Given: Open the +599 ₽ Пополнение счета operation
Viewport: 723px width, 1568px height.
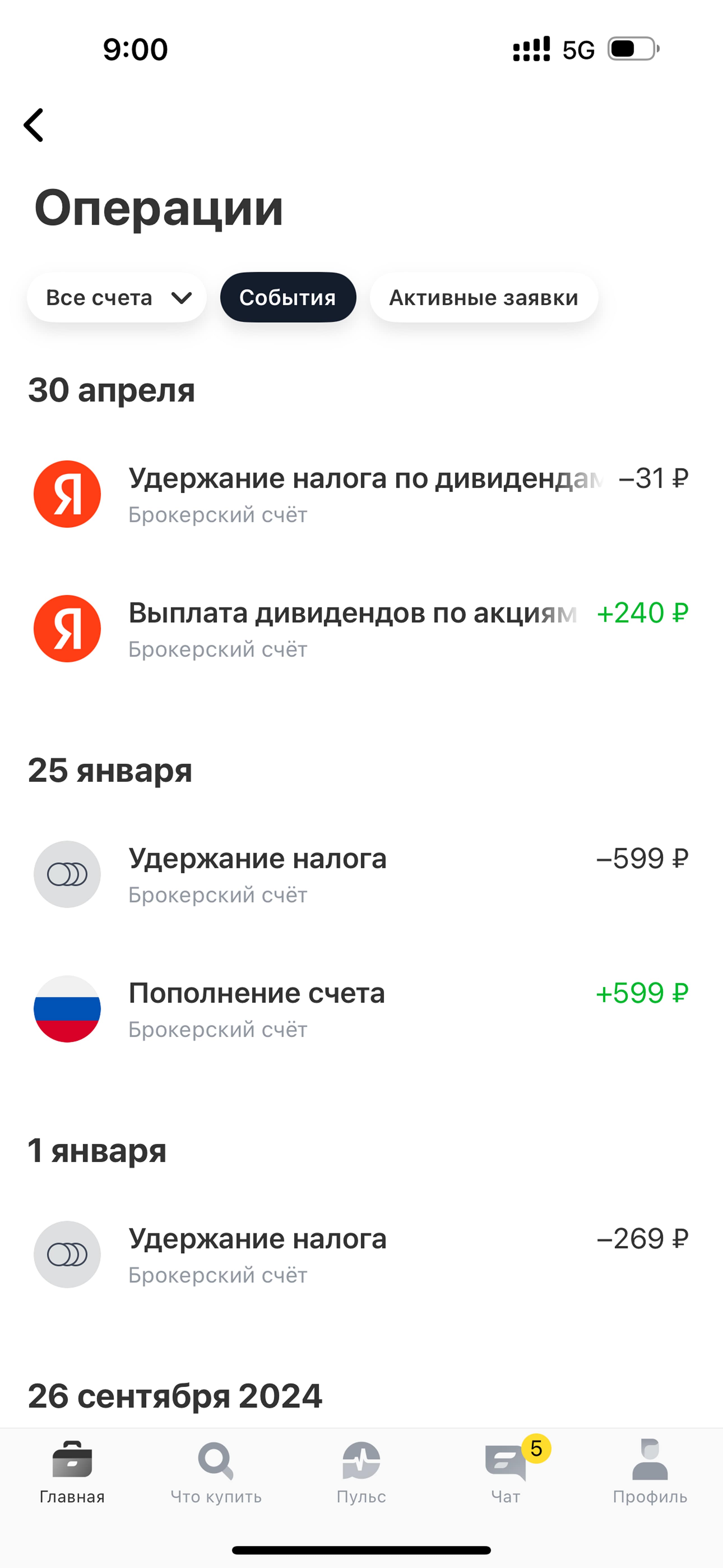Looking at the screenshot, I should click(x=361, y=1009).
